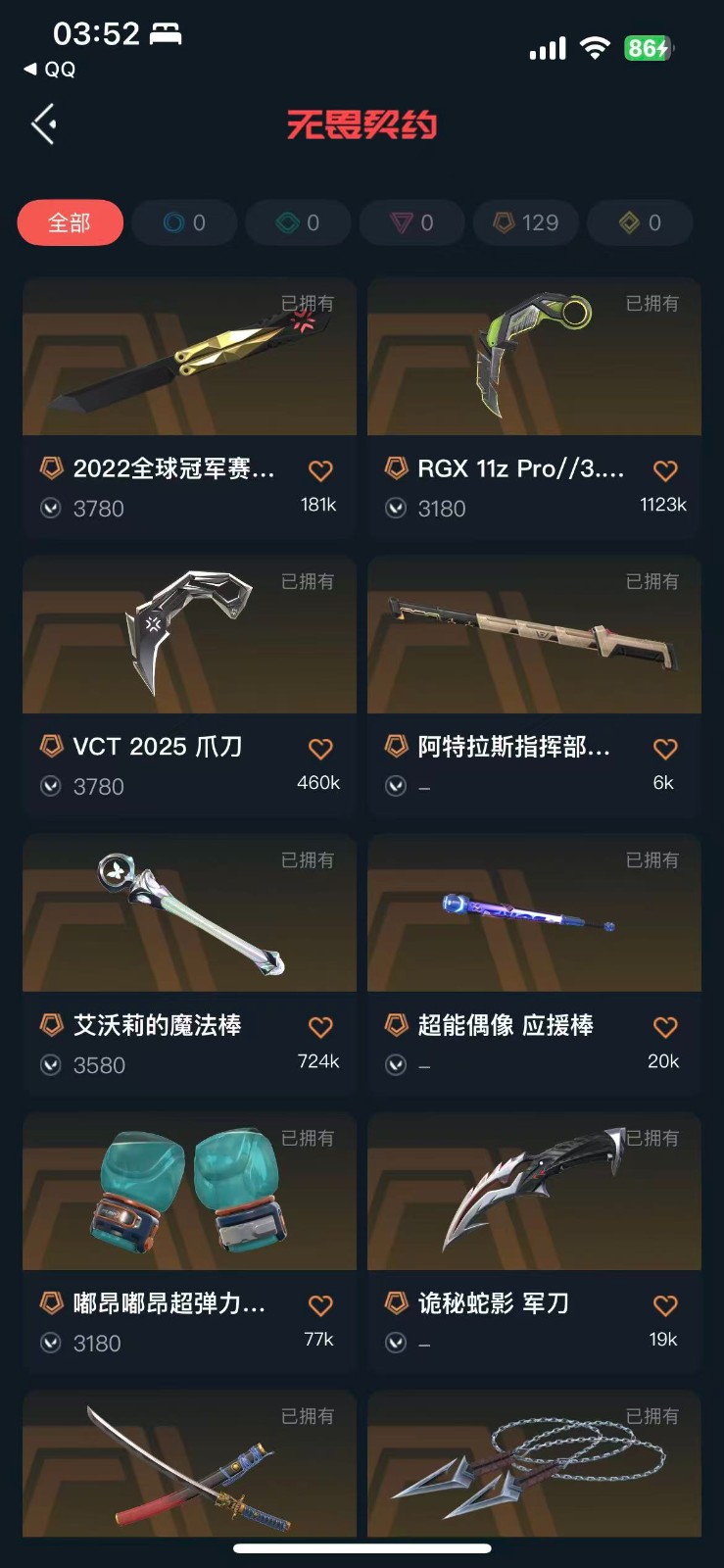
Task: Like the 阿特拉斯指挥部 skin
Action: 665,749
